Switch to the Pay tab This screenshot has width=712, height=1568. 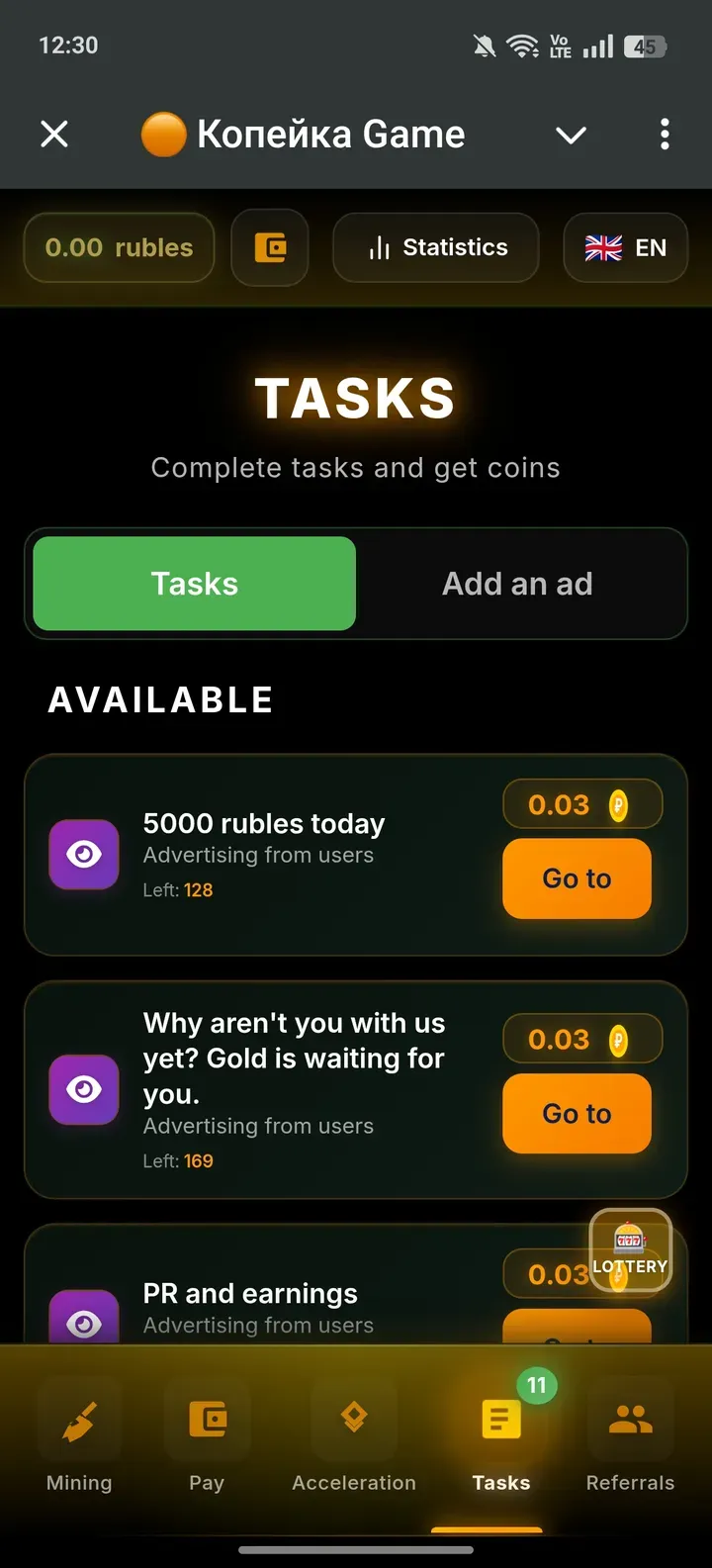click(x=207, y=1436)
